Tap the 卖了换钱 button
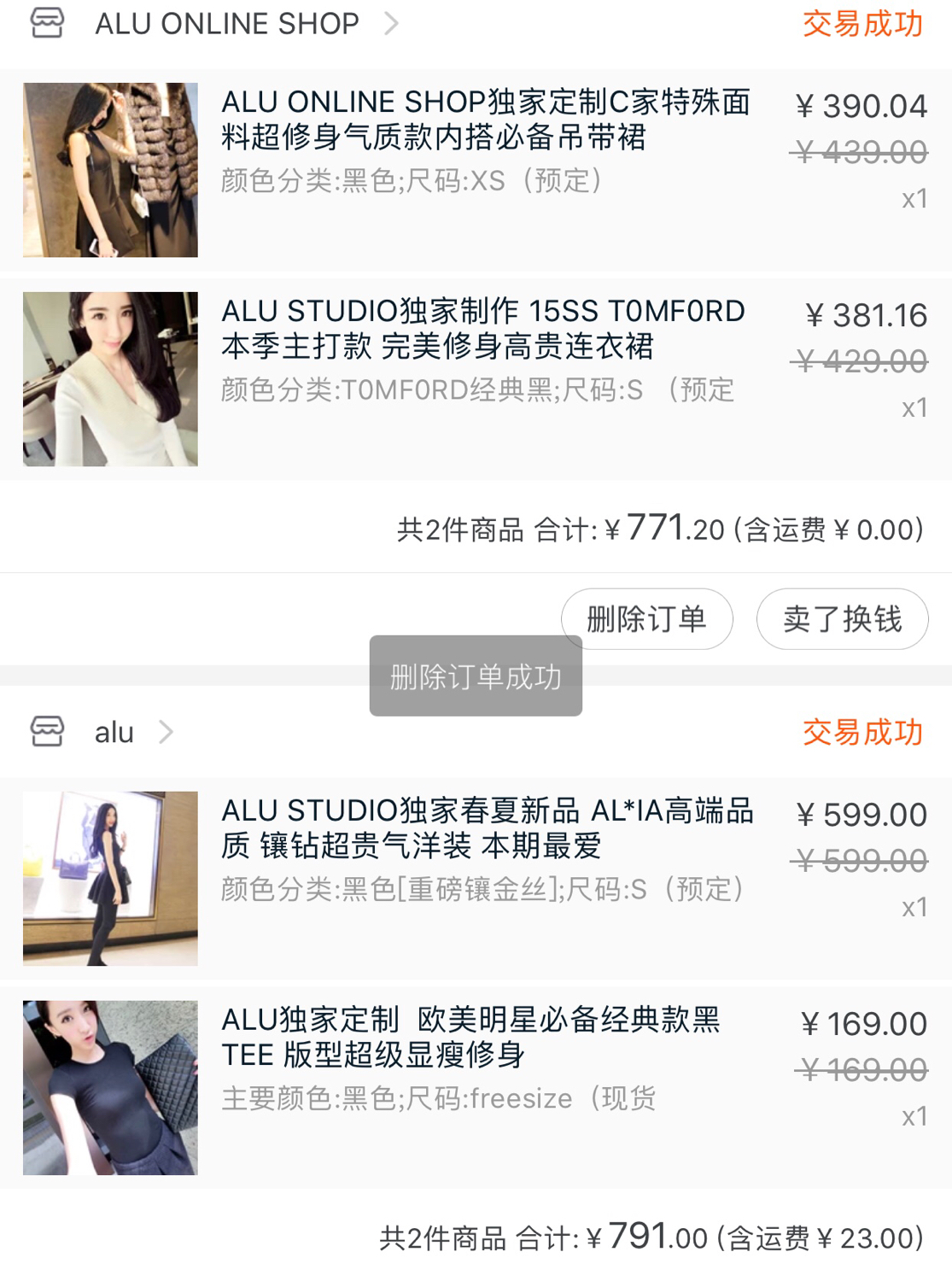The image size is (952, 1281). click(x=841, y=619)
